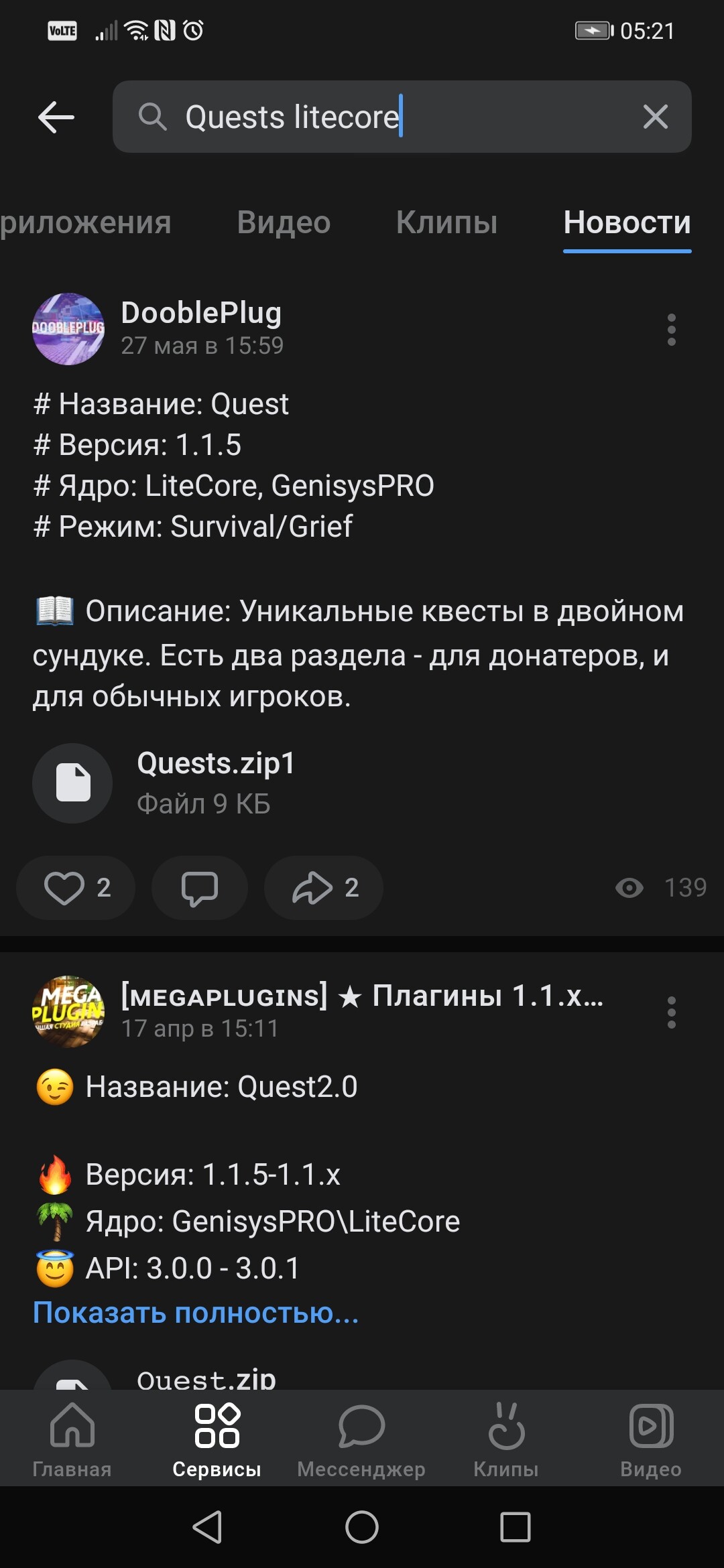The width and height of the screenshot is (724, 1568).
Task: Tap the system home button
Action: (362, 1528)
